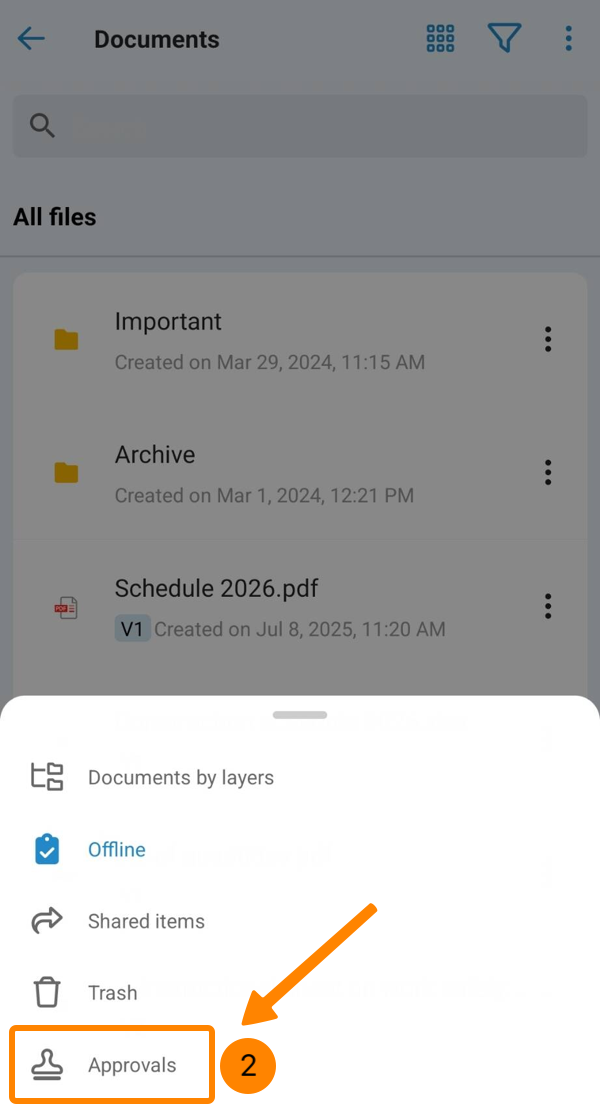Switch to grid view

coord(440,39)
